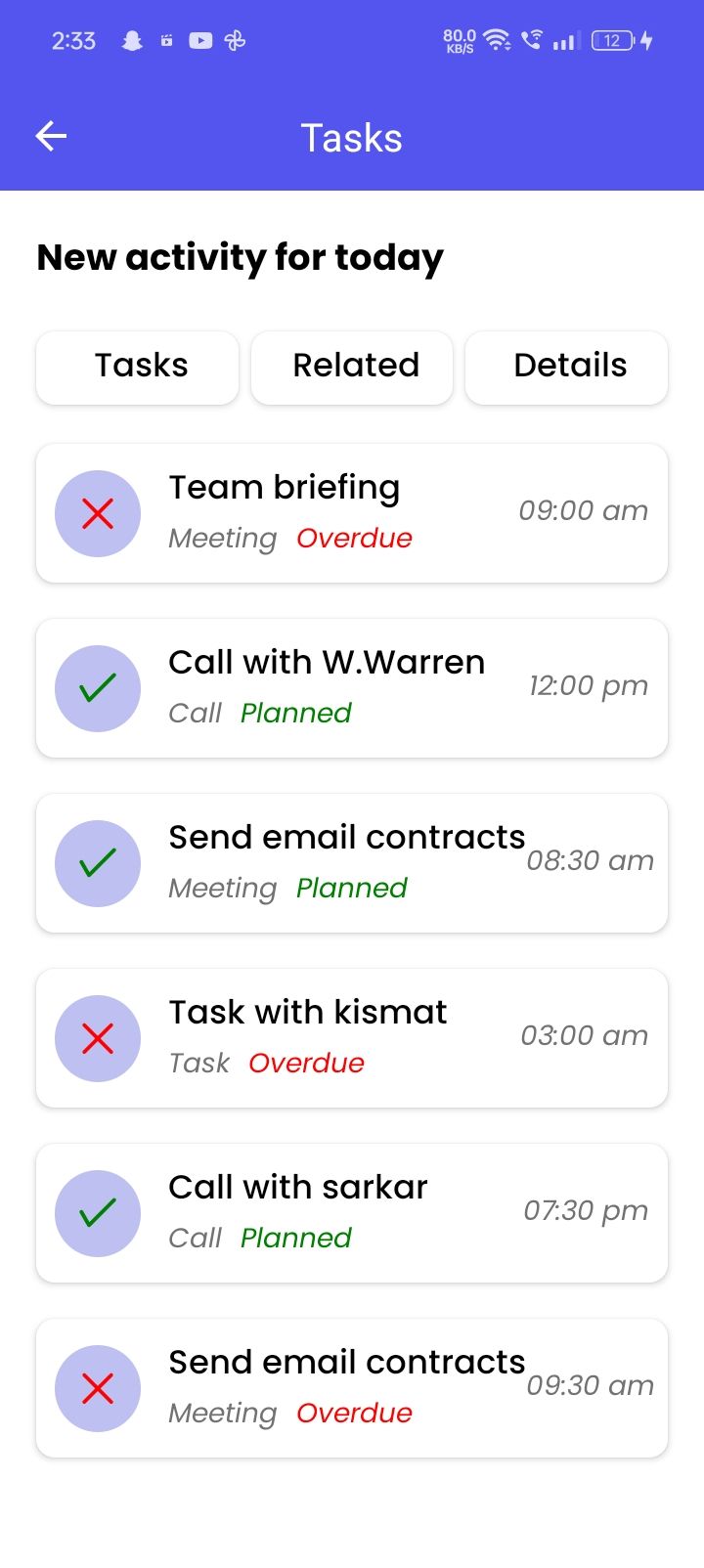Go back using the arrow icon
704x1568 pixels.
(51, 137)
